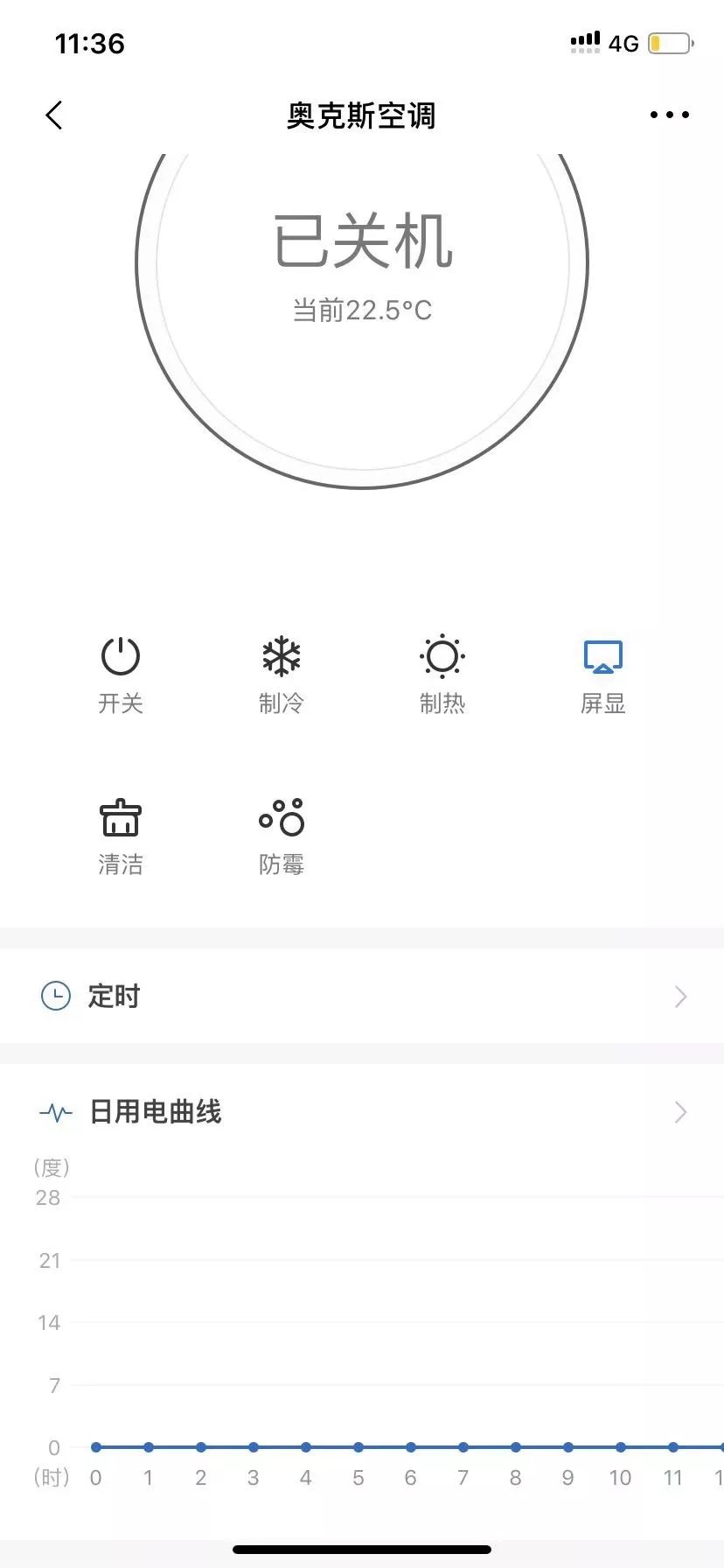Expand the 定时 timer settings
724x1568 pixels.
tap(681, 996)
